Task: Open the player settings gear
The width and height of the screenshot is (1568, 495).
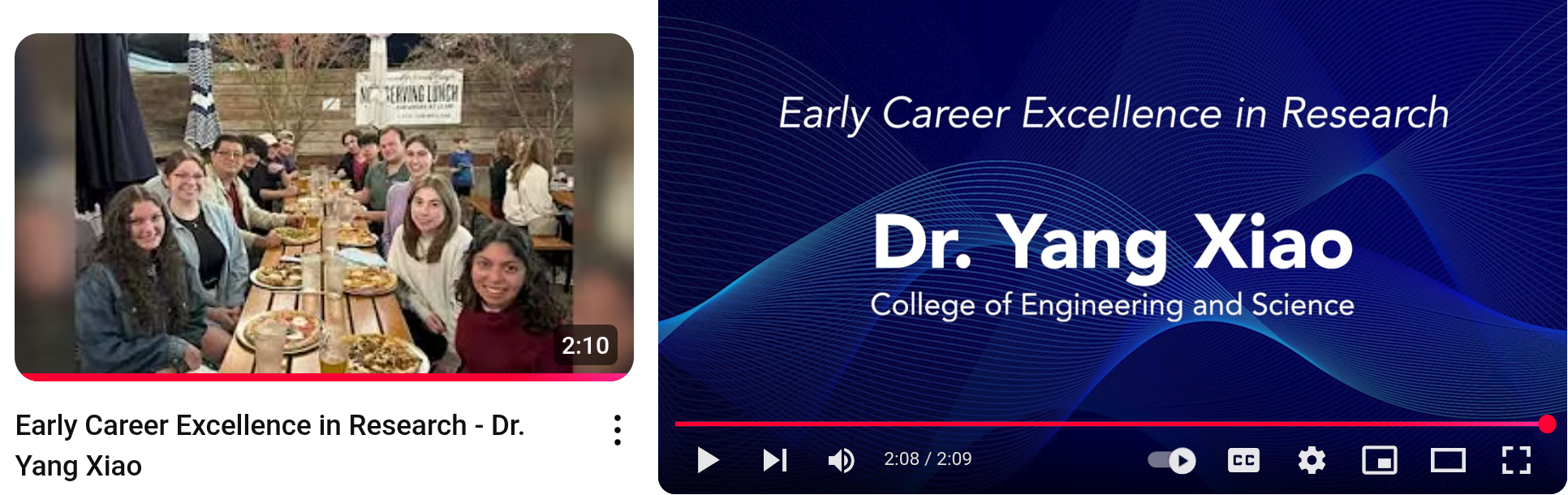Action: [1312, 460]
